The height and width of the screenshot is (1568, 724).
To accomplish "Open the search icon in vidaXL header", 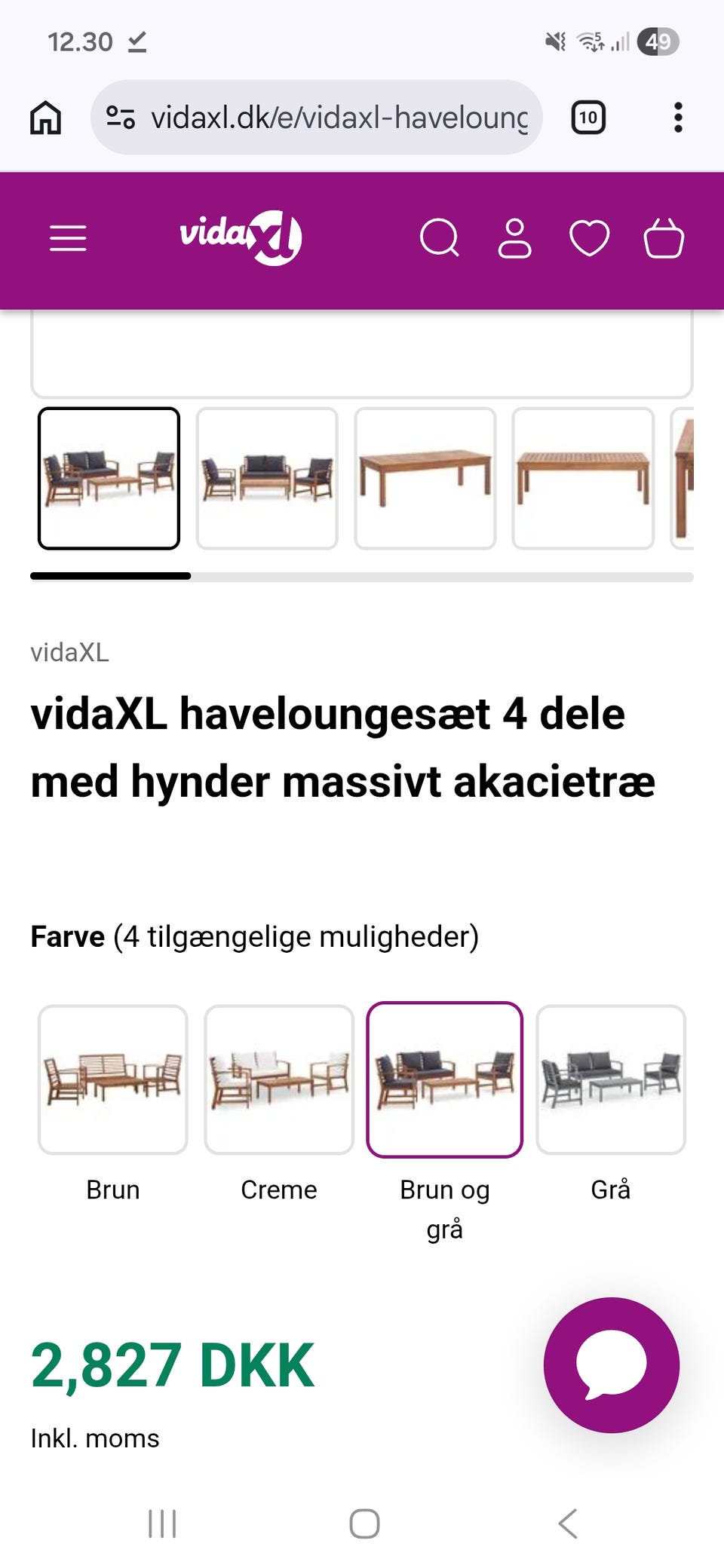I will 440,240.
